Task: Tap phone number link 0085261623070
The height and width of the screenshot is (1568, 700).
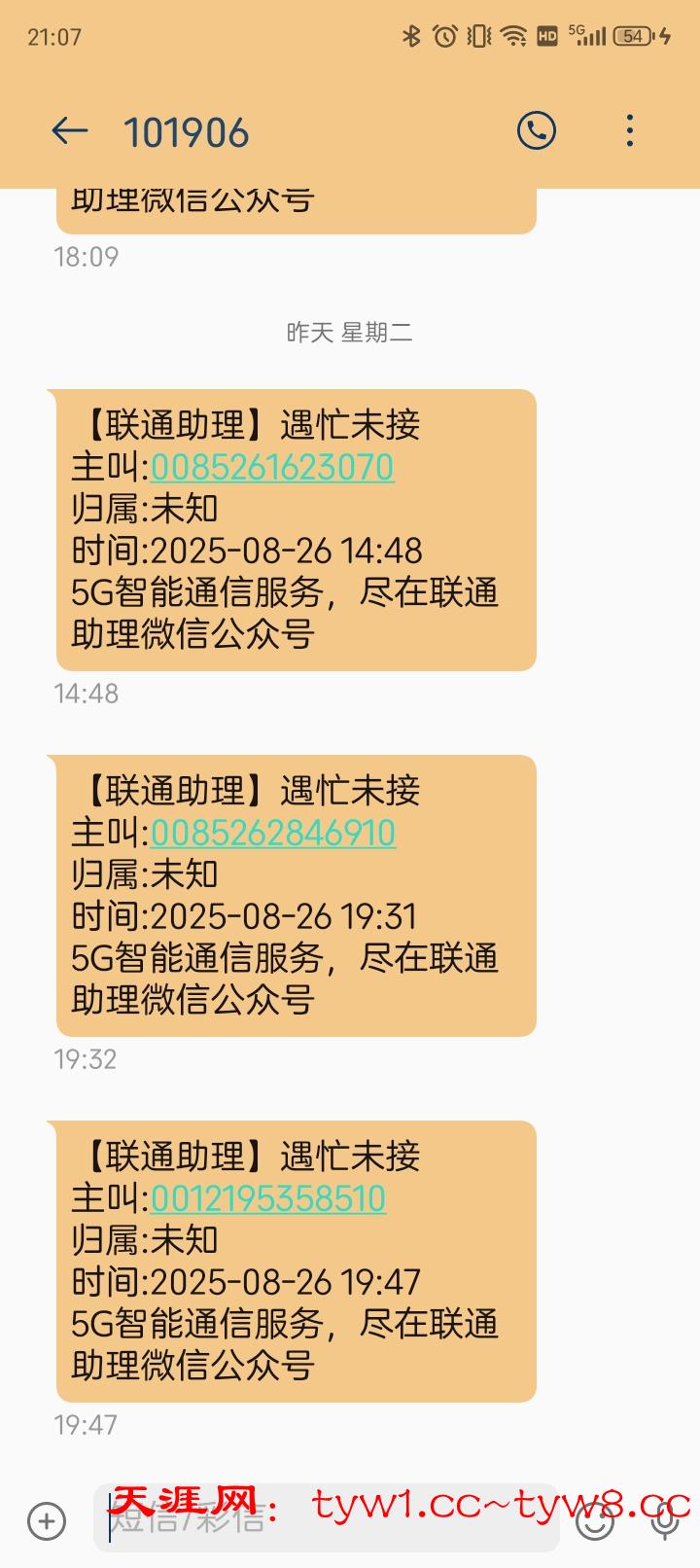Action: pyautogui.click(x=272, y=468)
